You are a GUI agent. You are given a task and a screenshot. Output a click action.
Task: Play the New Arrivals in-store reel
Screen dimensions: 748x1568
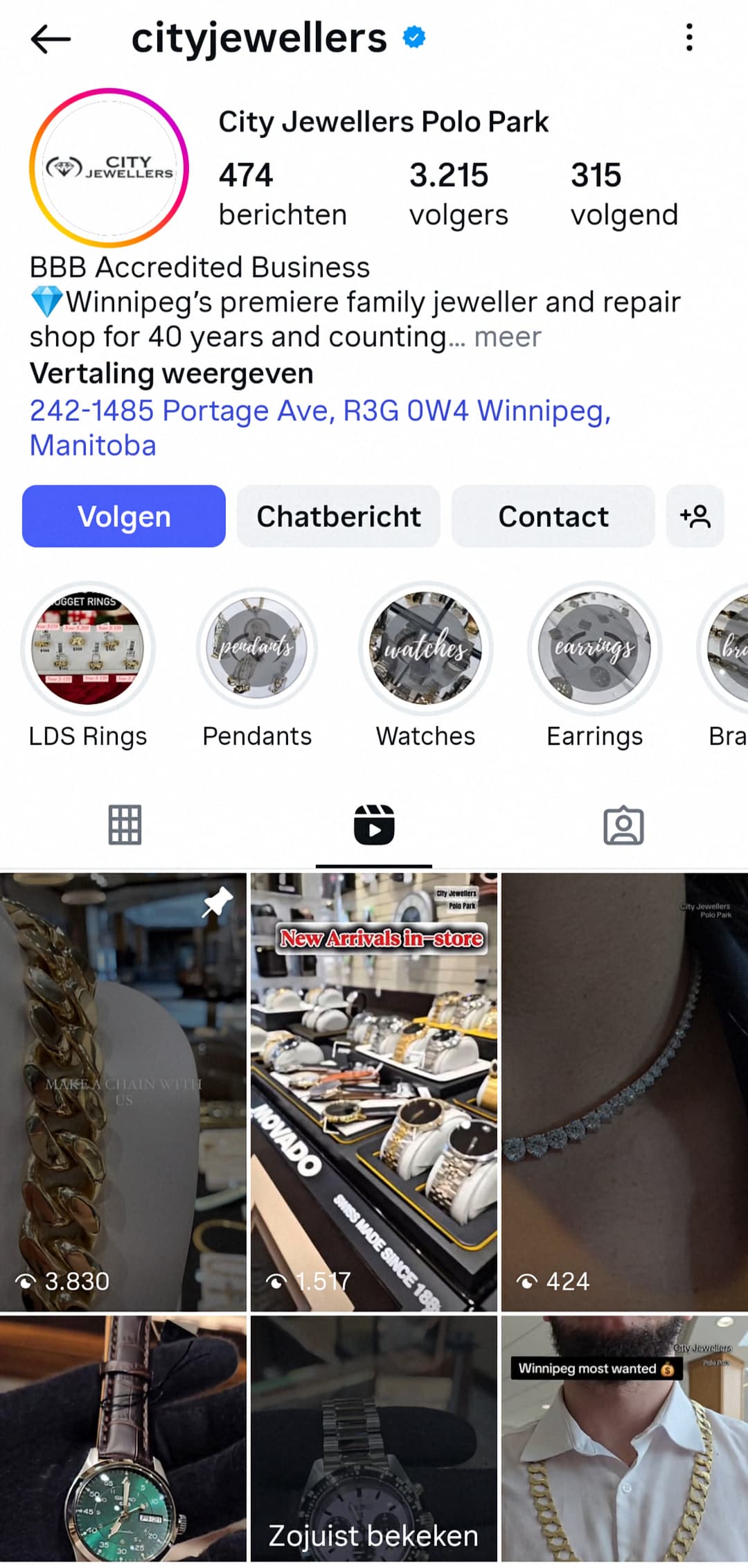[374, 1092]
